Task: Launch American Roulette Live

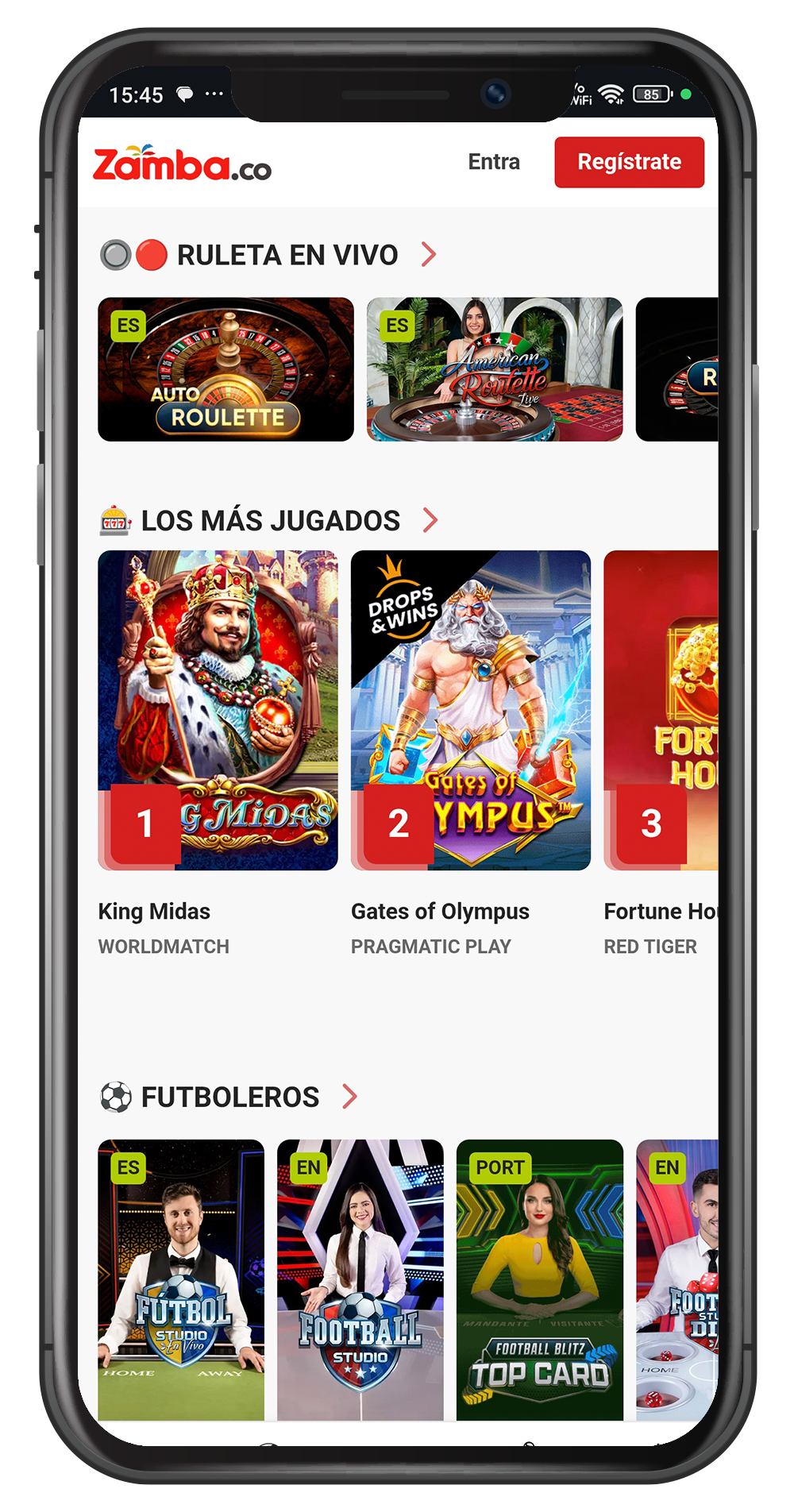Action: pyautogui.click(x=494, y=369)
